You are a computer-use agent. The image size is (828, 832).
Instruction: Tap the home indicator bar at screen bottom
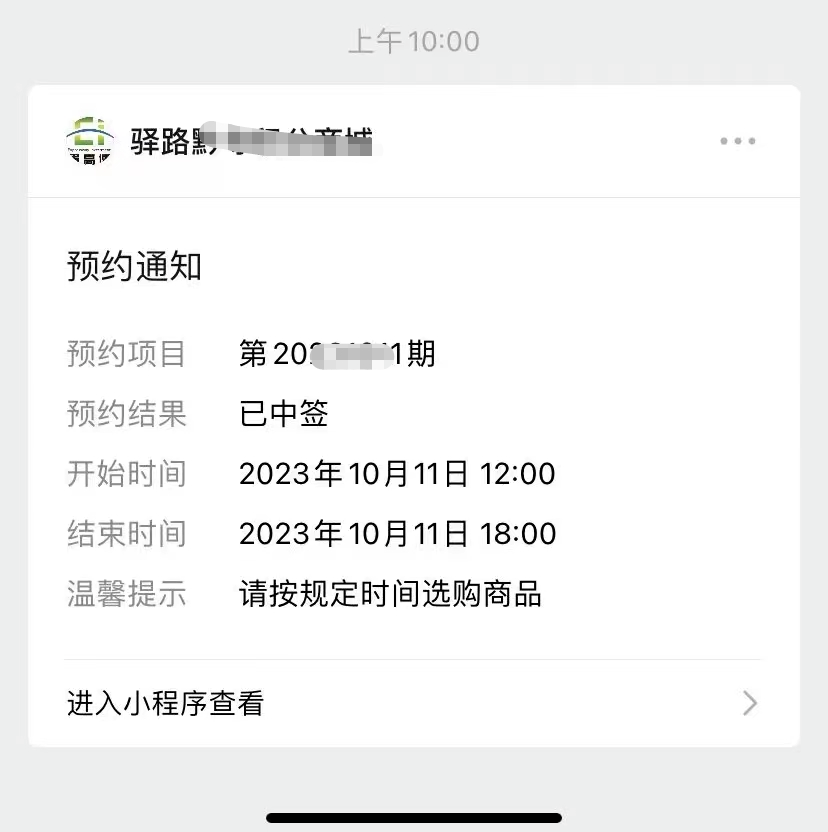[x=414, y=815]
